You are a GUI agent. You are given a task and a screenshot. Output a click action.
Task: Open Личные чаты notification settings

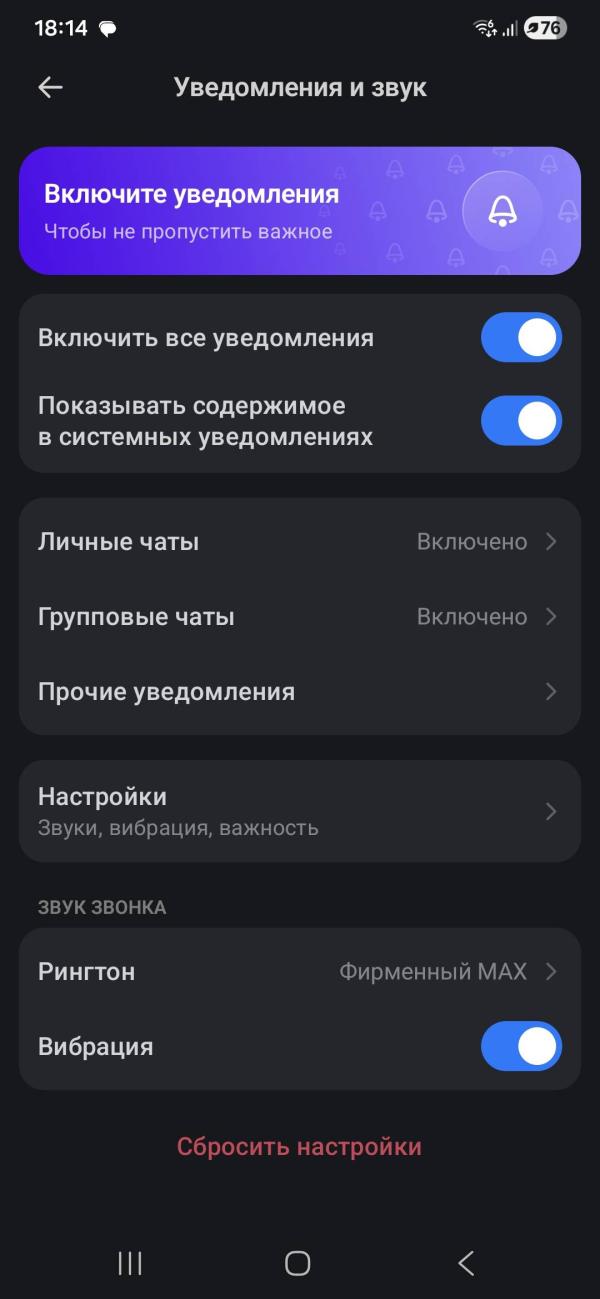coord(300,542)
